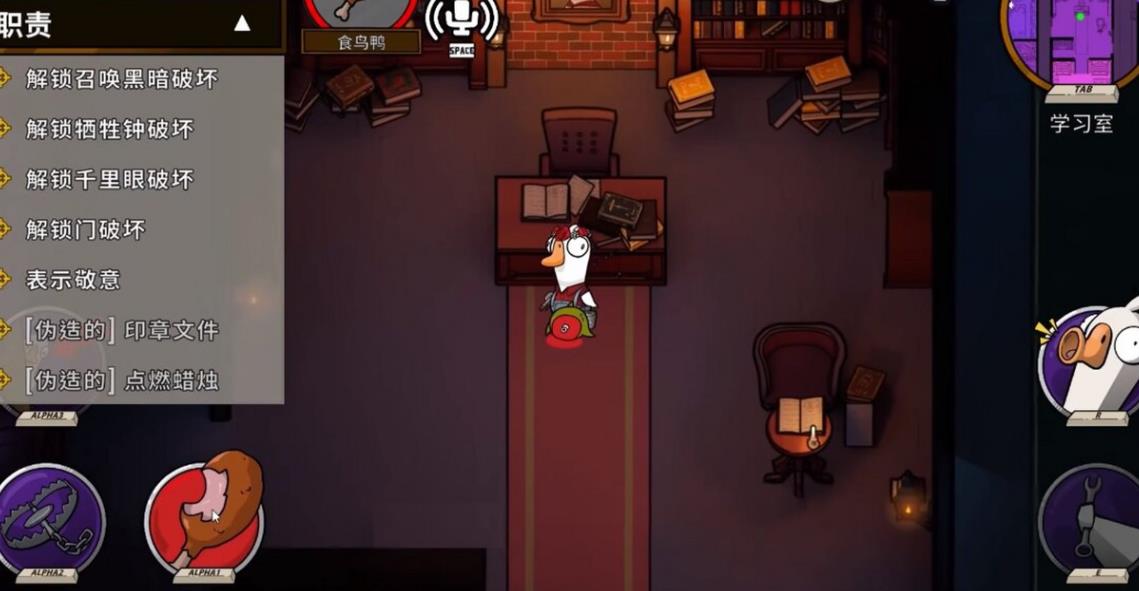Select the [伪造的] 印章文件 task
Viewport: 1139px width, 591px height.
[121, 330]
